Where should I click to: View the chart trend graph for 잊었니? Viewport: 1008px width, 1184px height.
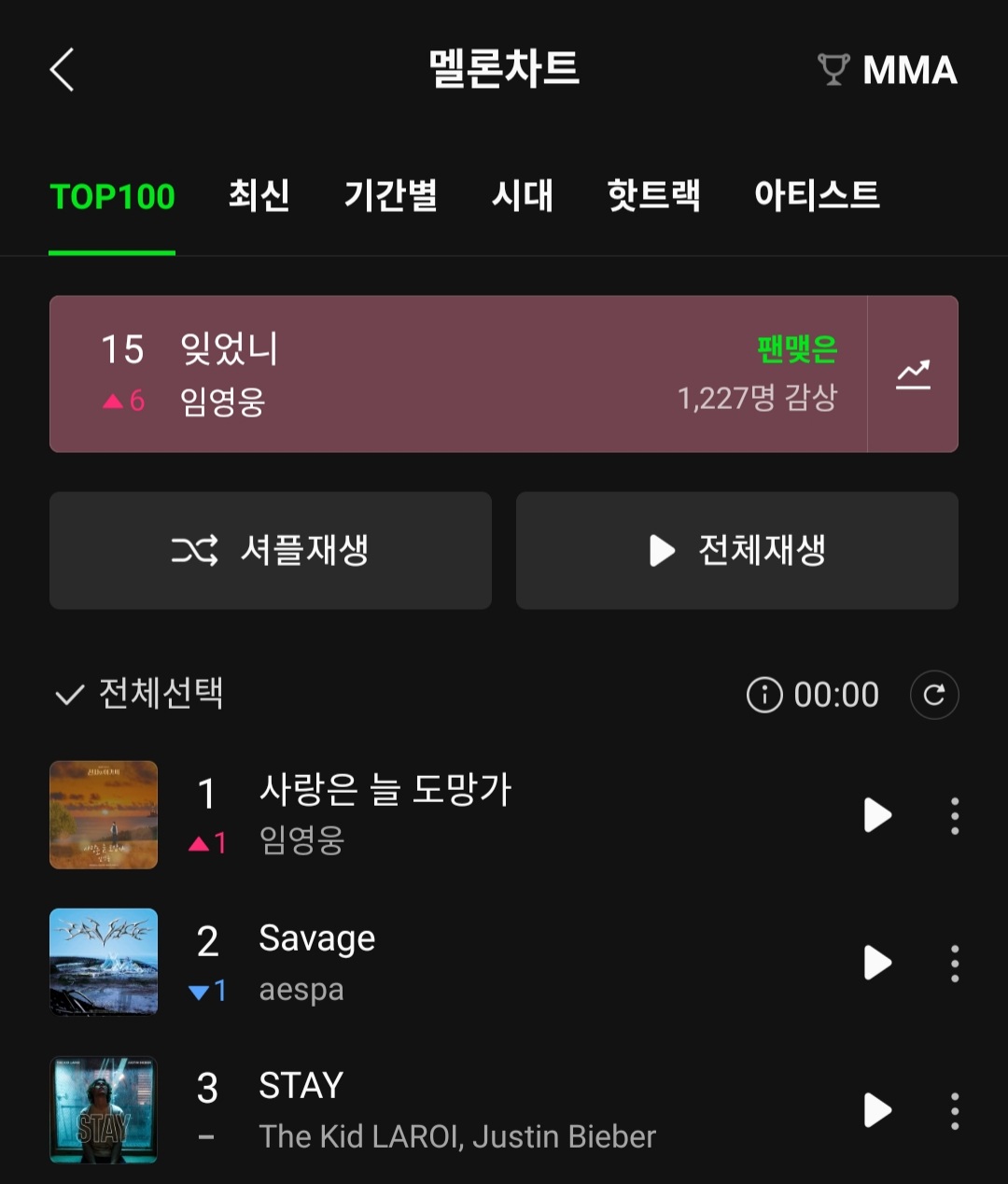click(x=913, y=373)
